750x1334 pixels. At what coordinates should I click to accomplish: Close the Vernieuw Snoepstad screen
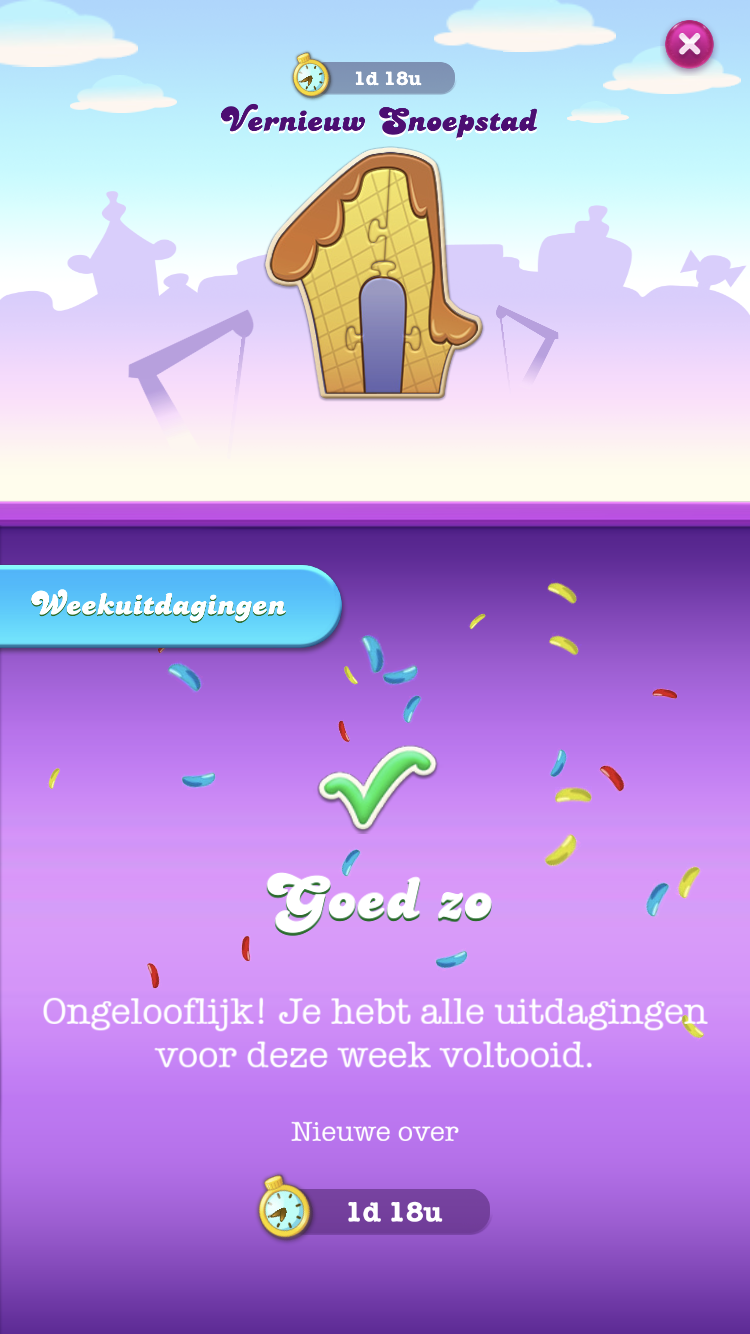coord(689,44)
